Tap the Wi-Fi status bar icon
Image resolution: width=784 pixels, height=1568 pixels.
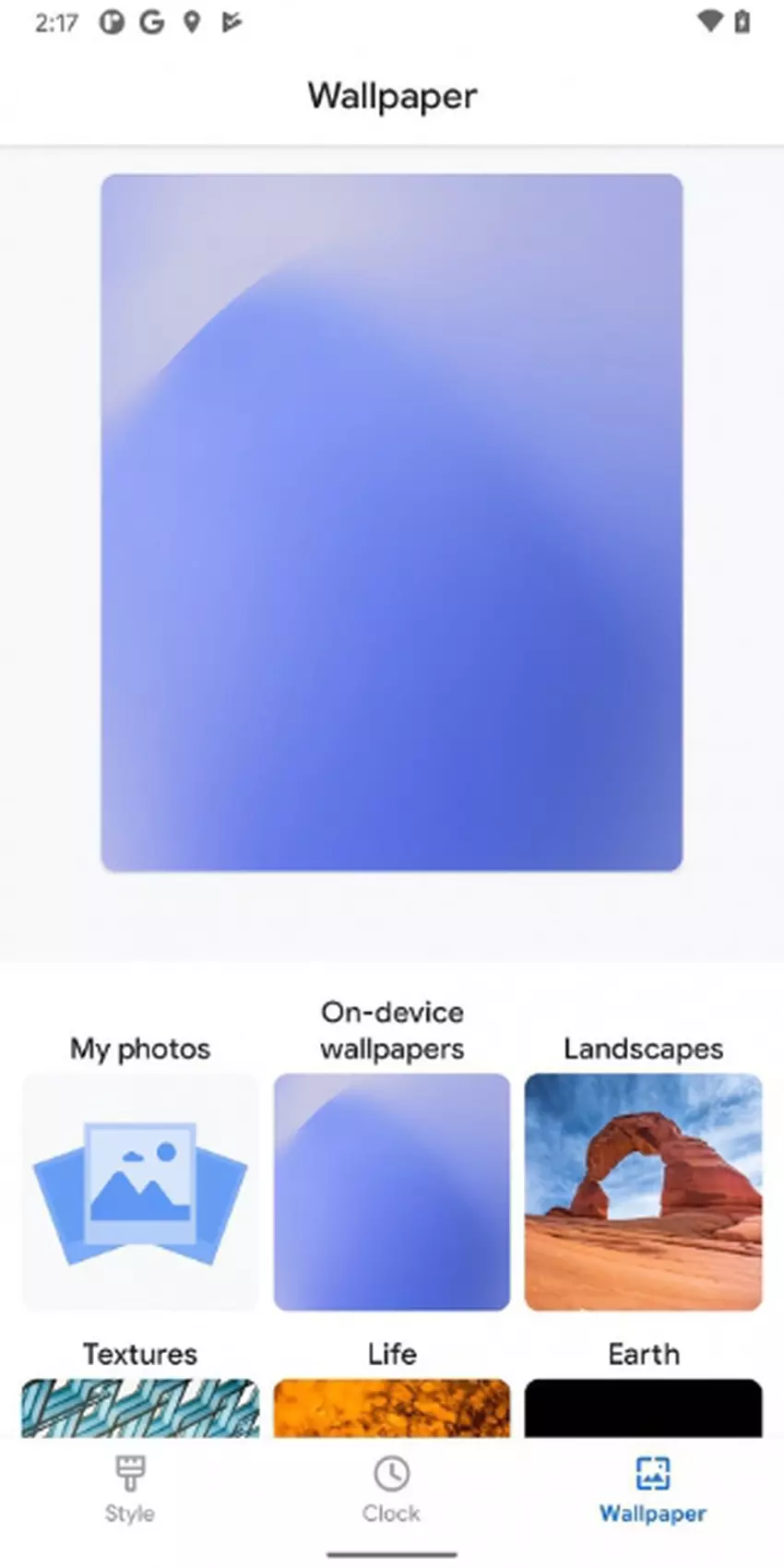click(x=711, y=21)
